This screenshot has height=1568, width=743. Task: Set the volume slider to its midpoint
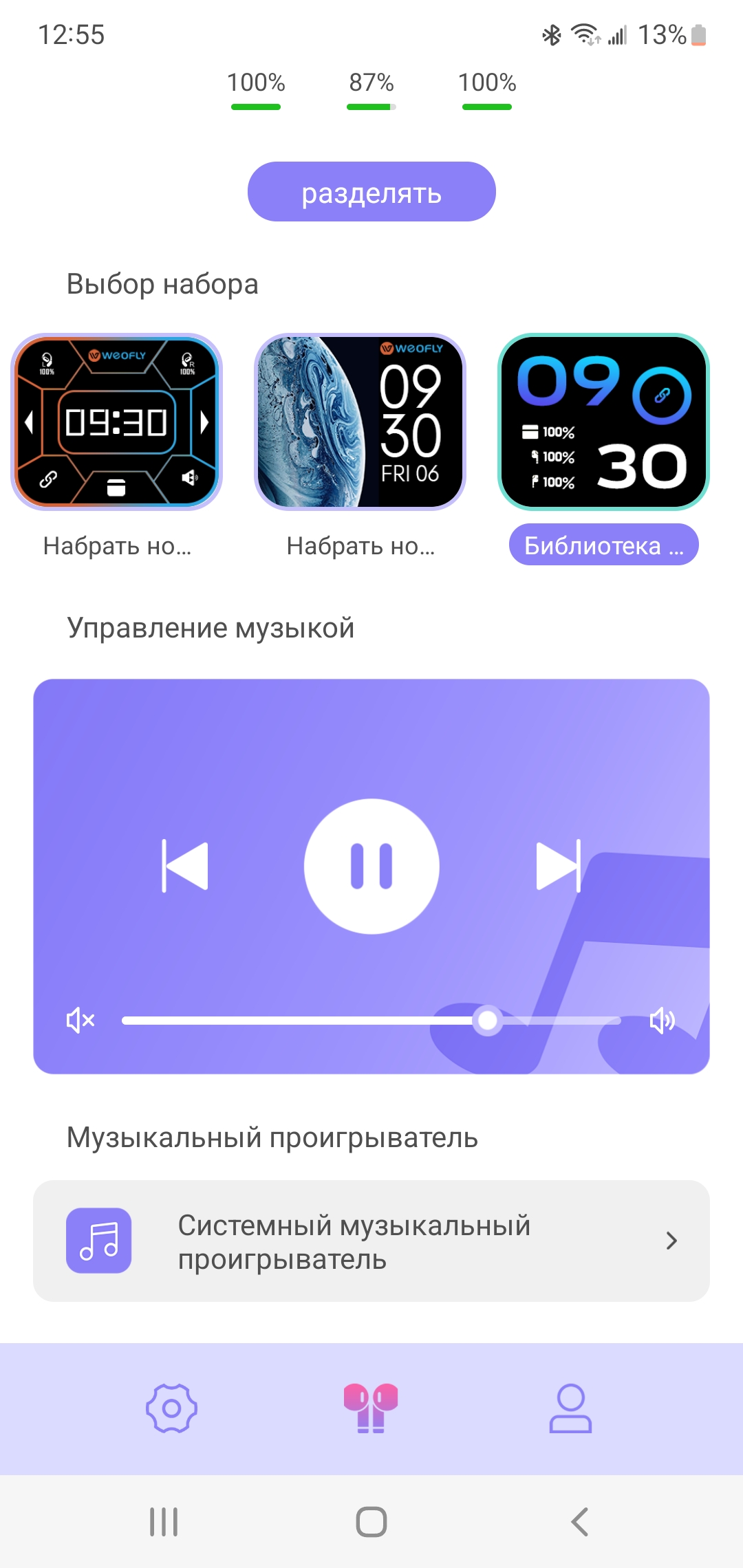(x=371, y=1021)
